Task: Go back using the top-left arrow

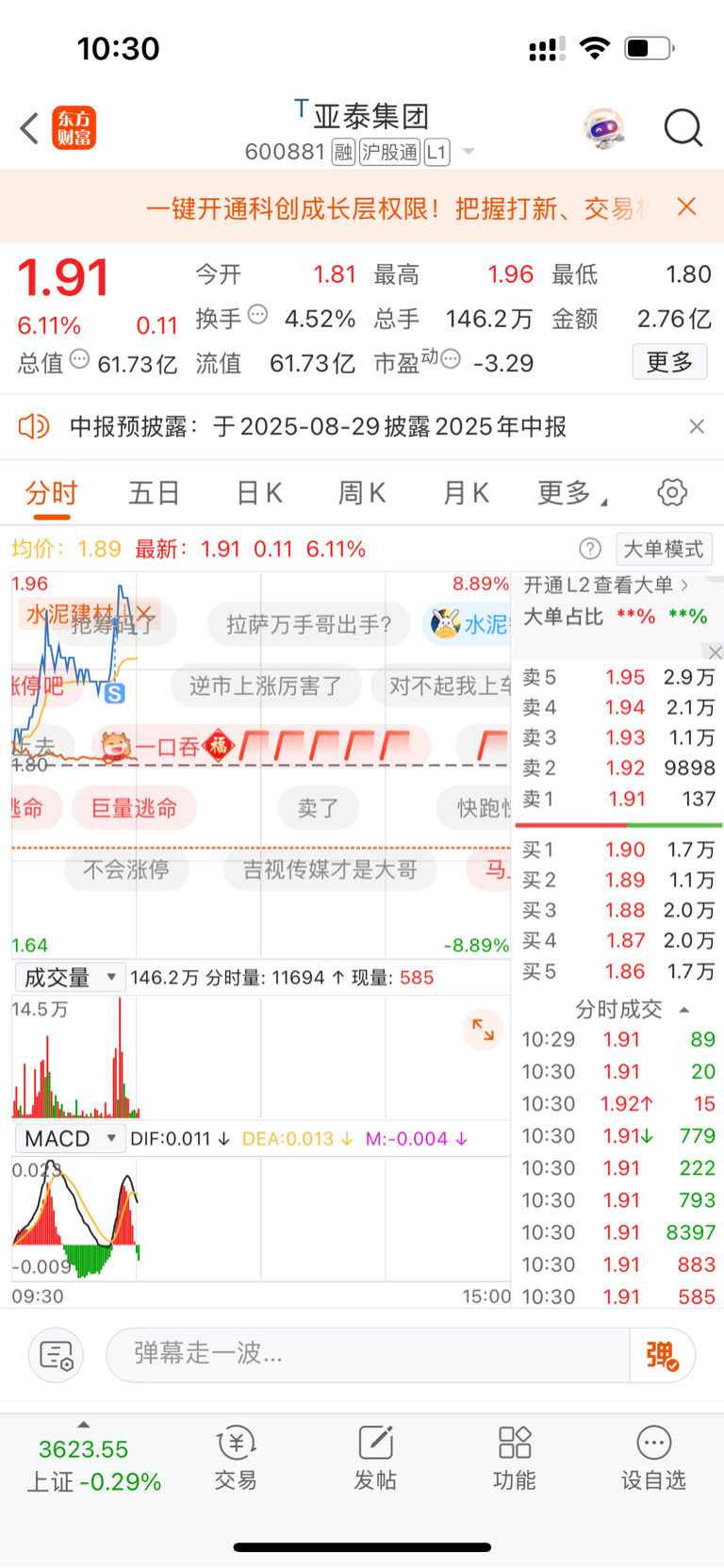Action: [29, 128]
